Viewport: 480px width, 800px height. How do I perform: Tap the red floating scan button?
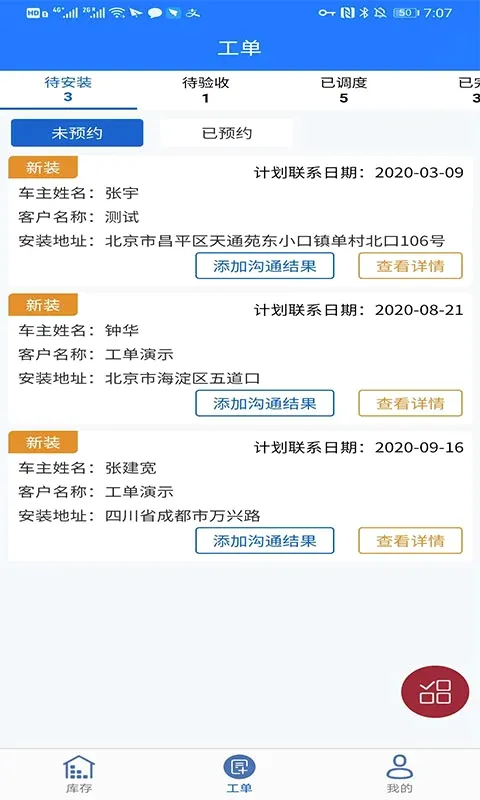[435, 691]
